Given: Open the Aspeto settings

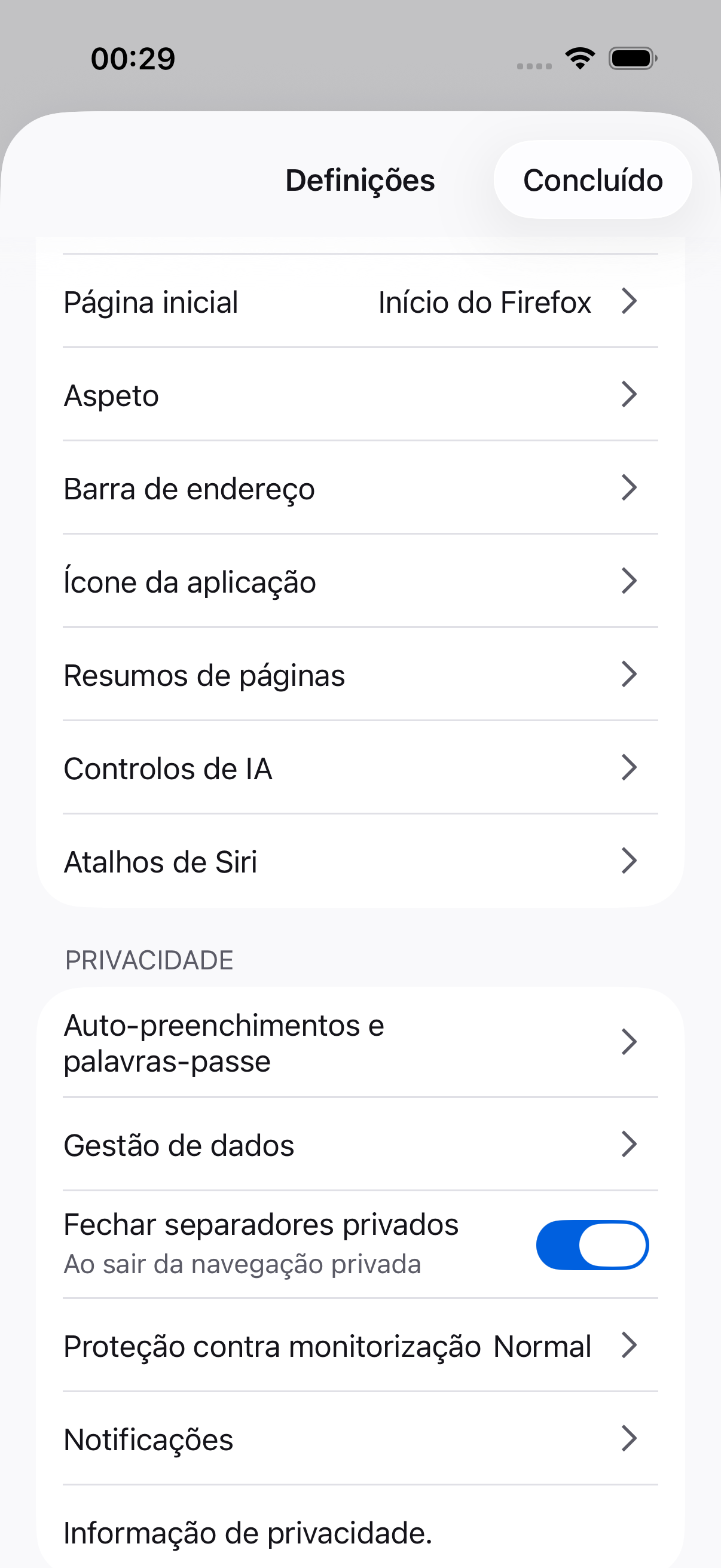Looking at the screenshot, I should tap(359, 395).
